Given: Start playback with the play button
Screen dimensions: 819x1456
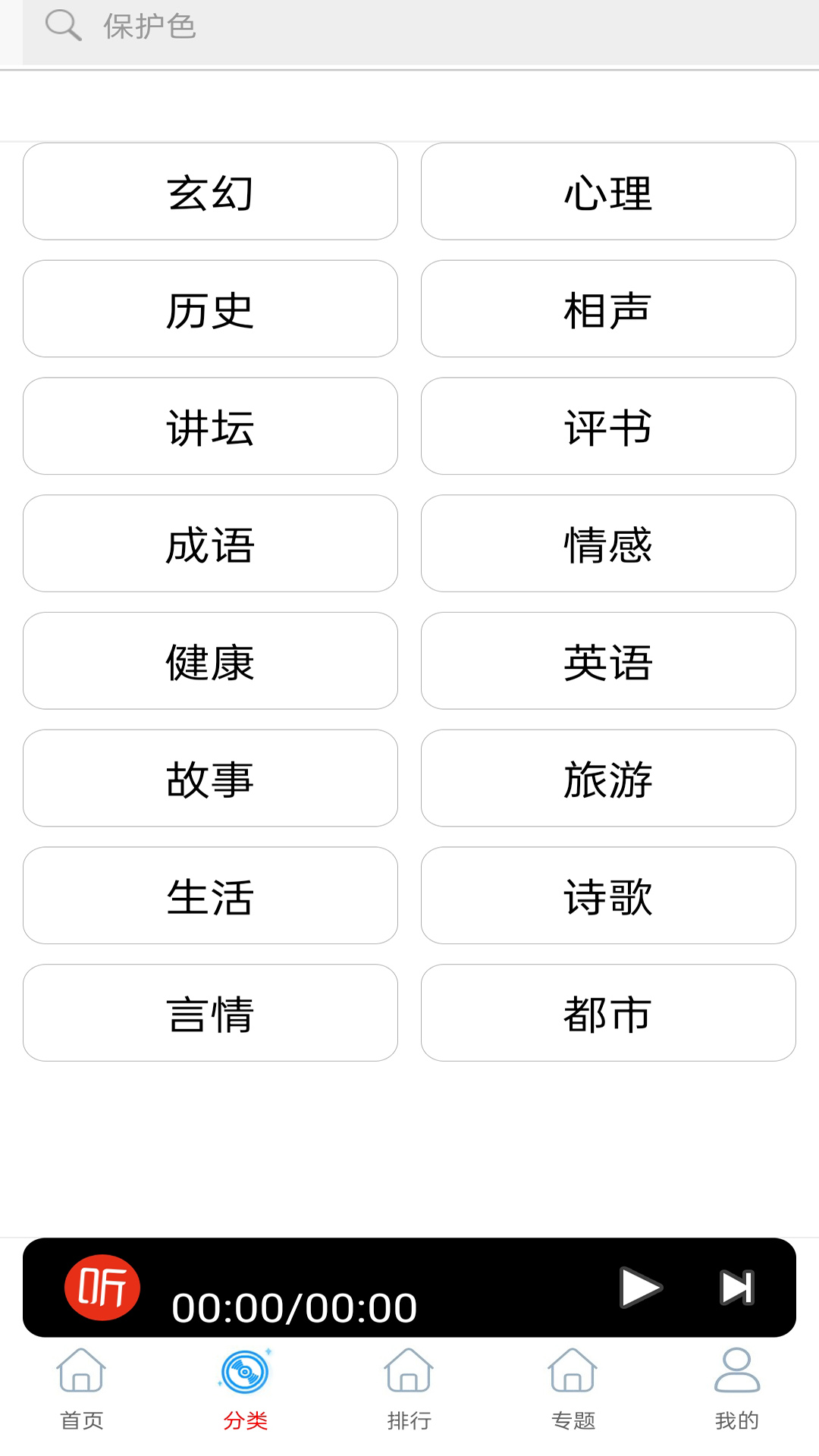Looking at the screenshot, I should click(640, 1288).
